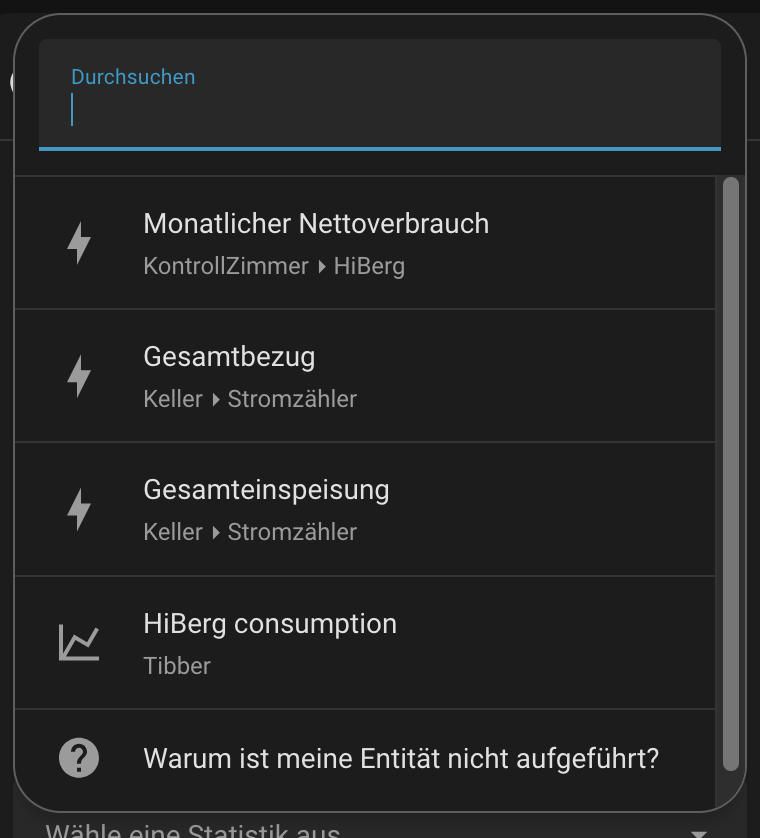
Task: Click the lightning icon beside Gesamteinspeisung
Action: (x=79, y=509)
